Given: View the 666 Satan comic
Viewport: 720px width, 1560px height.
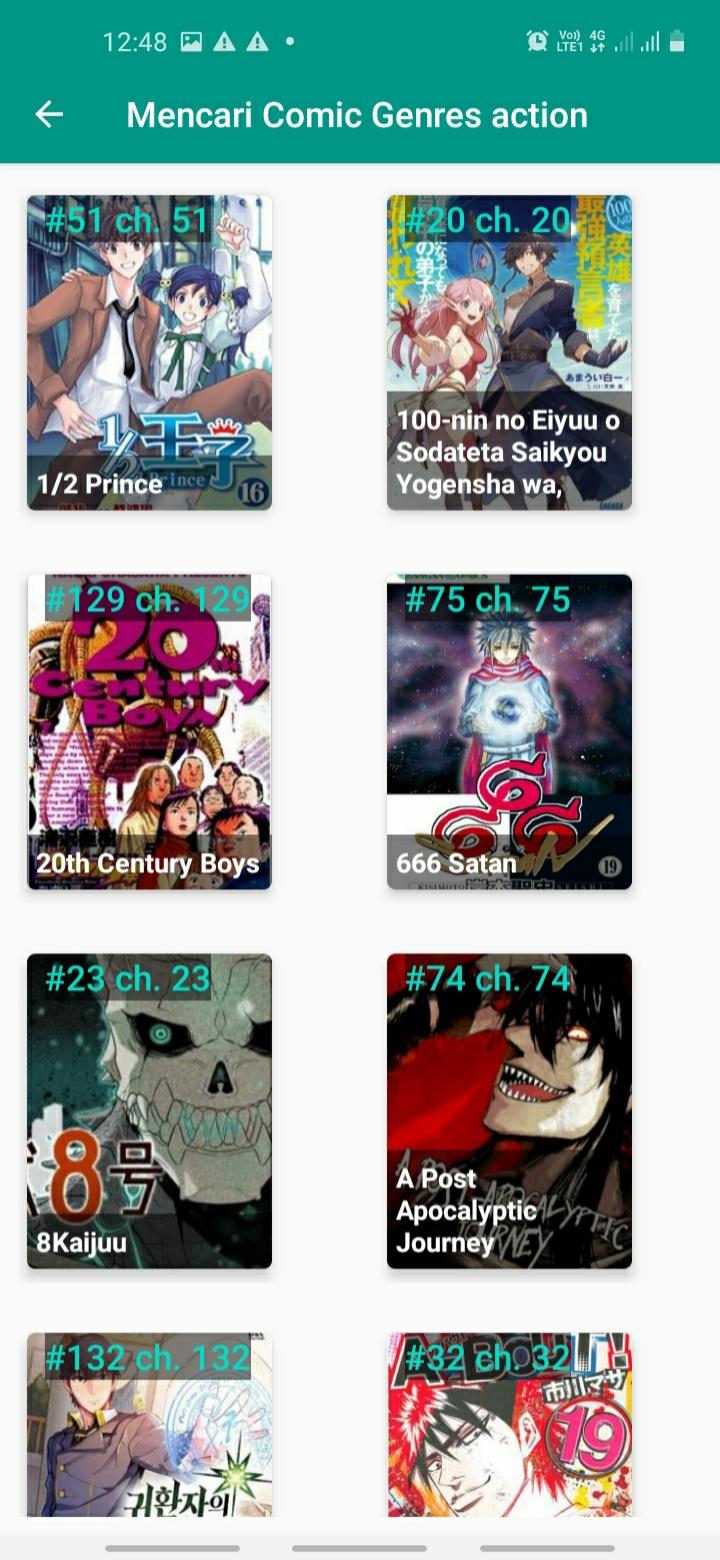Looking at the screenshot, I should pos(509,731).
